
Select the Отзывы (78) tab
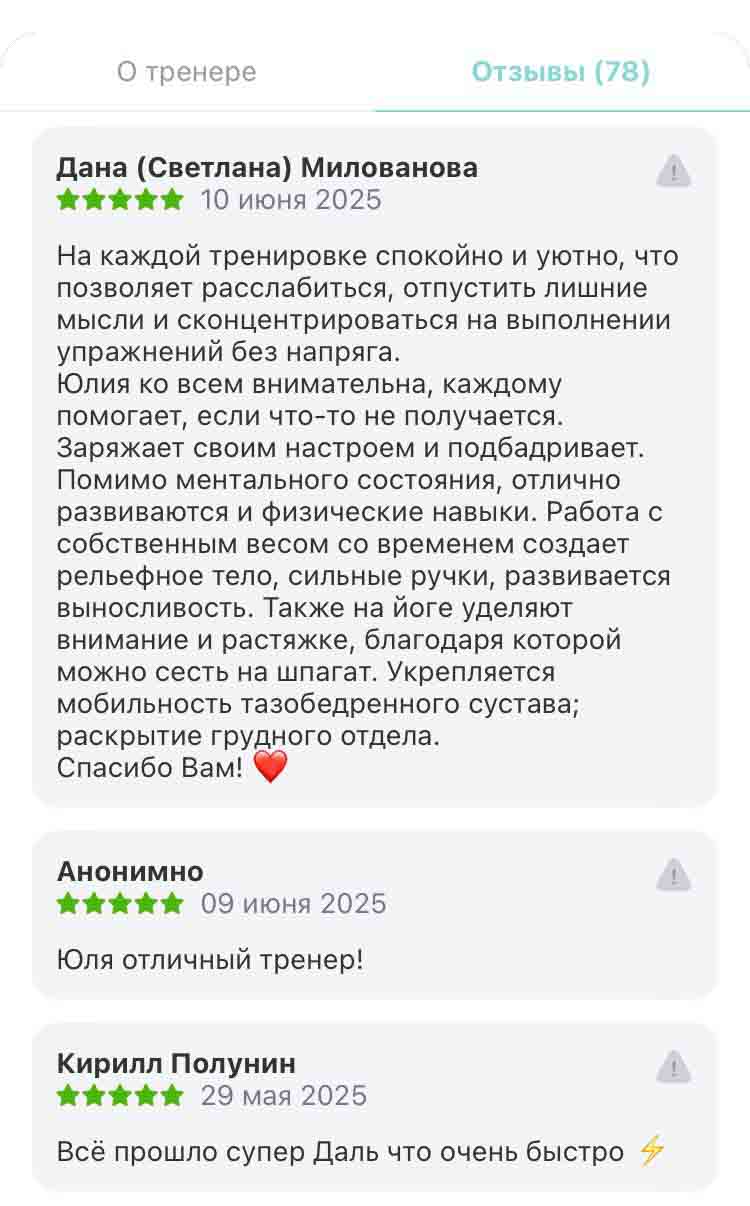561,72
